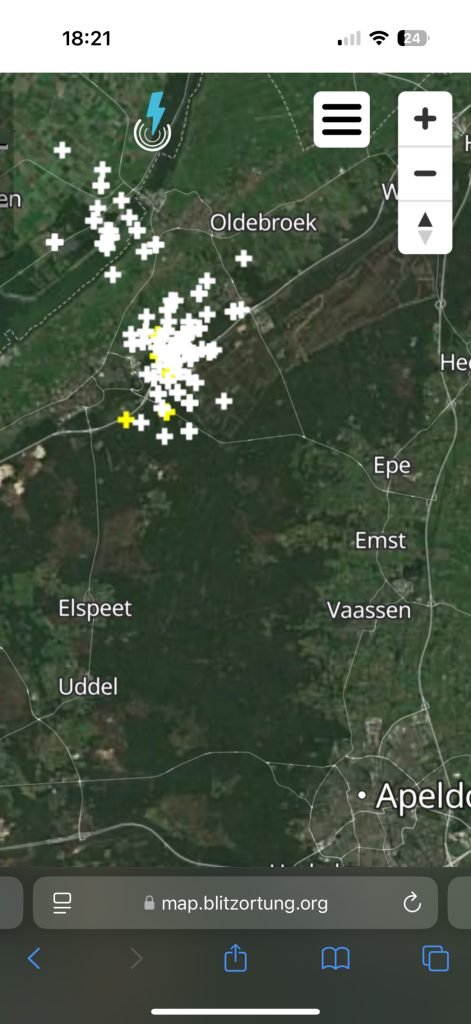Zoom in with the plus button

point(425,119)
